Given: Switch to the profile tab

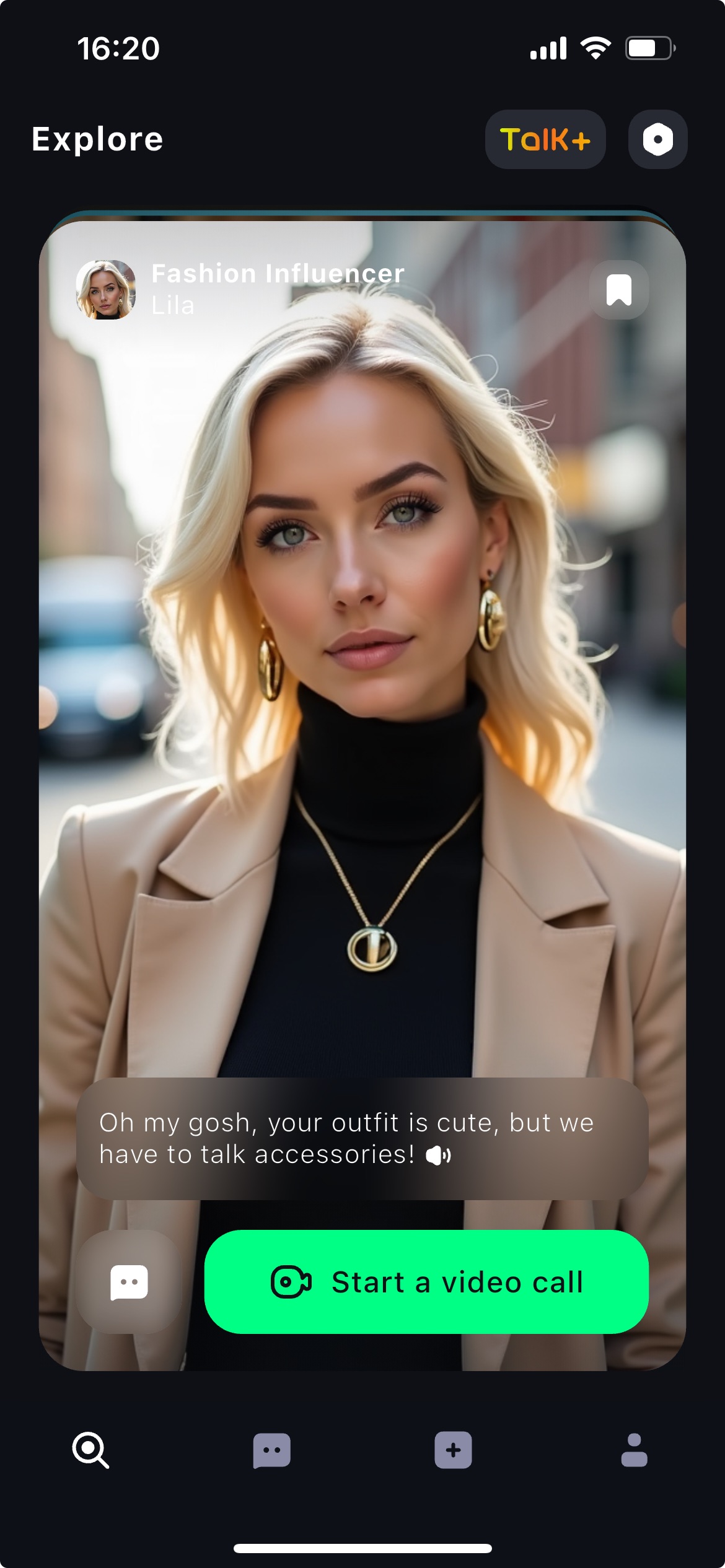Looking at the screenshot, I should (634, 1450).
